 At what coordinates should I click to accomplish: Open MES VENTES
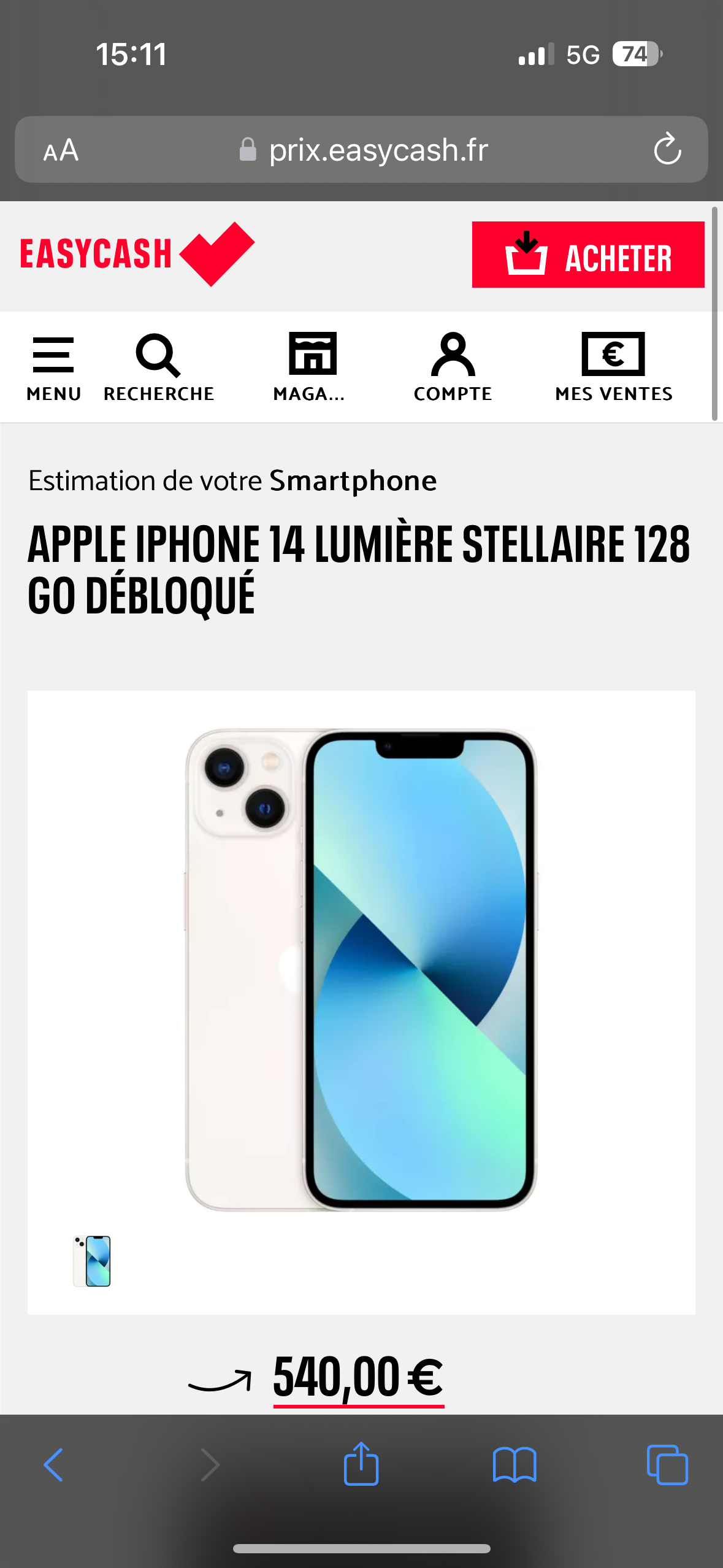click(614, 367)
